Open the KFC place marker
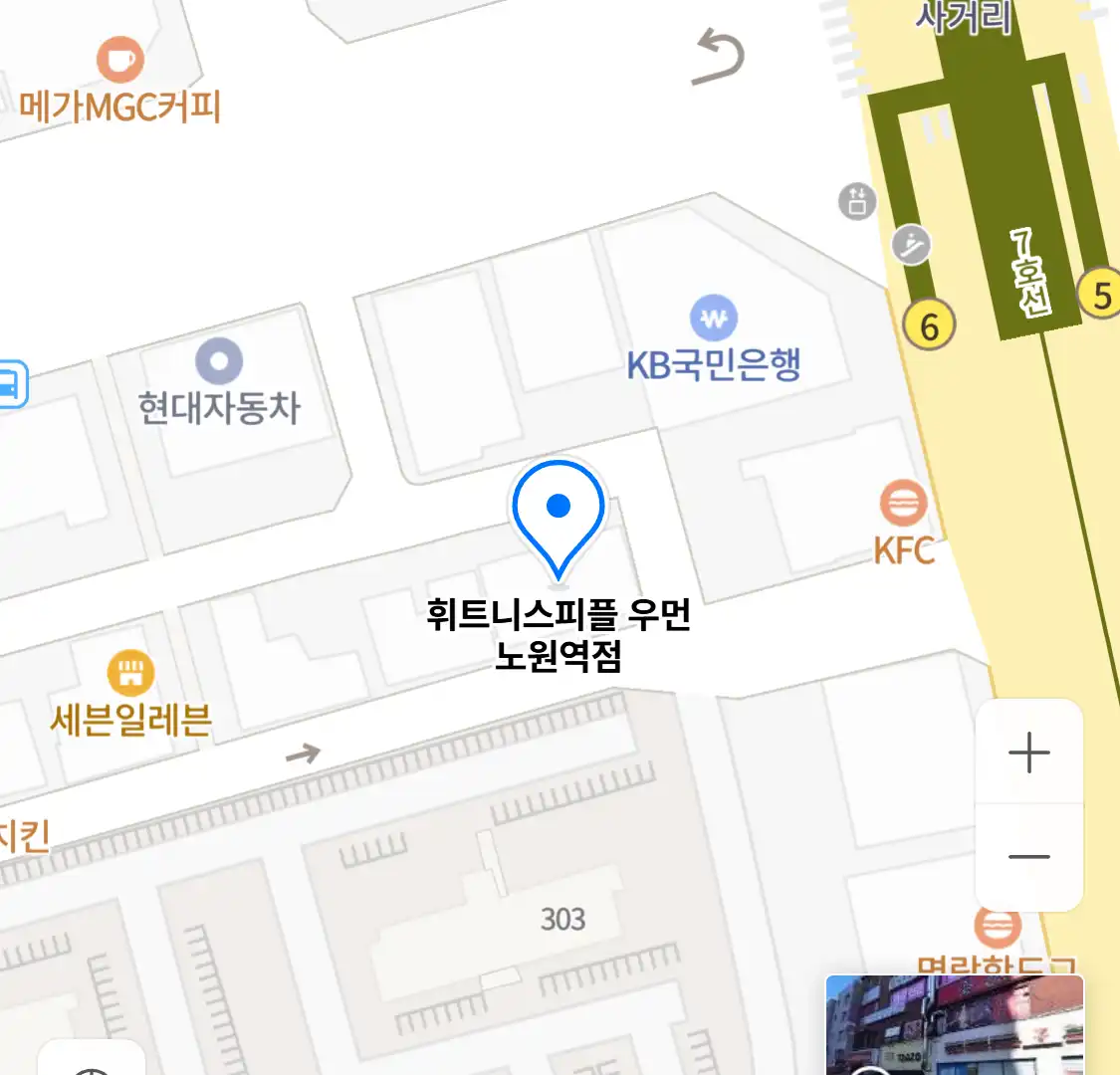The height and width of the screenshot is (1075, 1120). coord(903,504)
